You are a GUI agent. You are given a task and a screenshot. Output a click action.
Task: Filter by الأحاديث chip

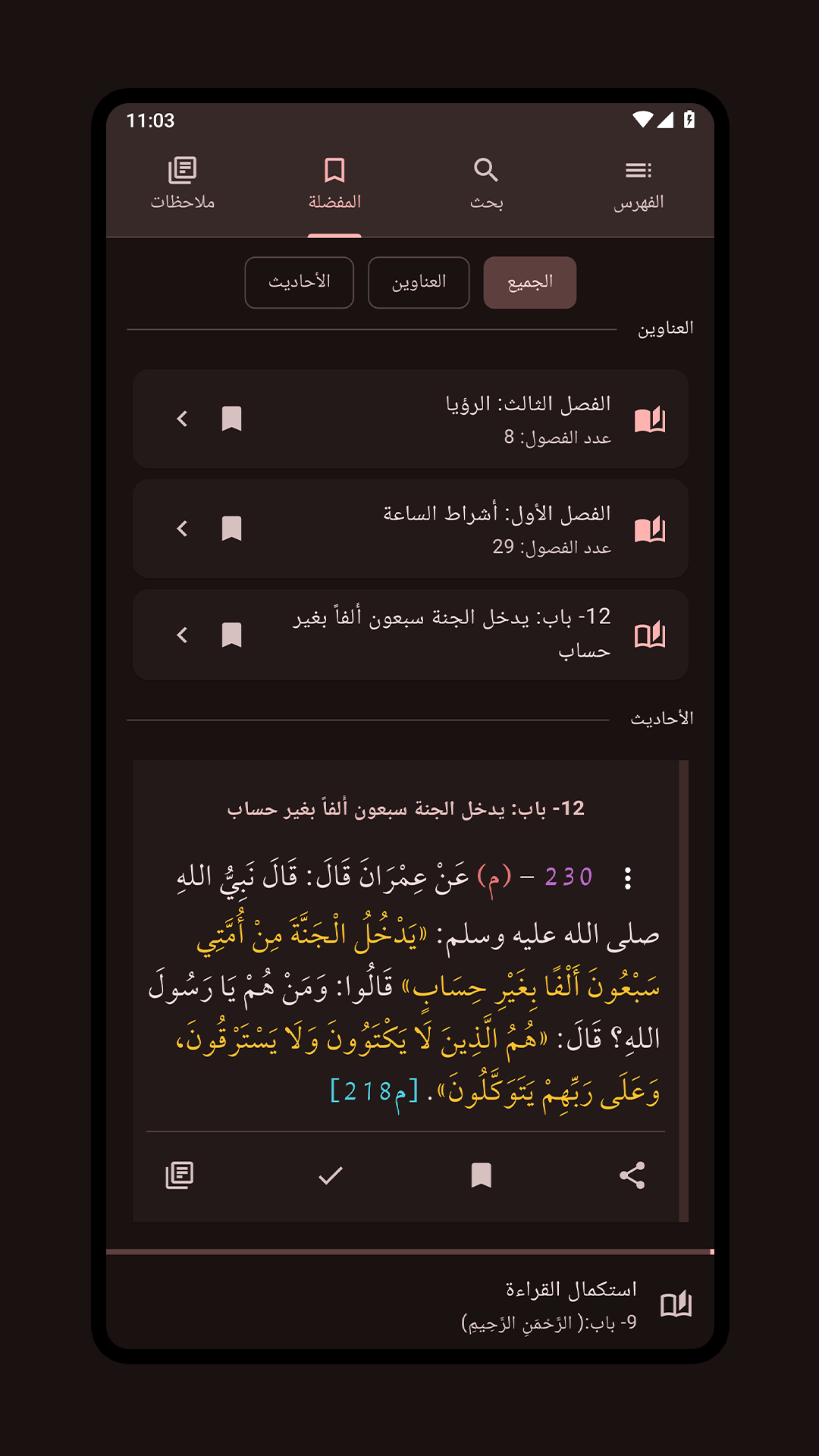(x=300, y=282)
